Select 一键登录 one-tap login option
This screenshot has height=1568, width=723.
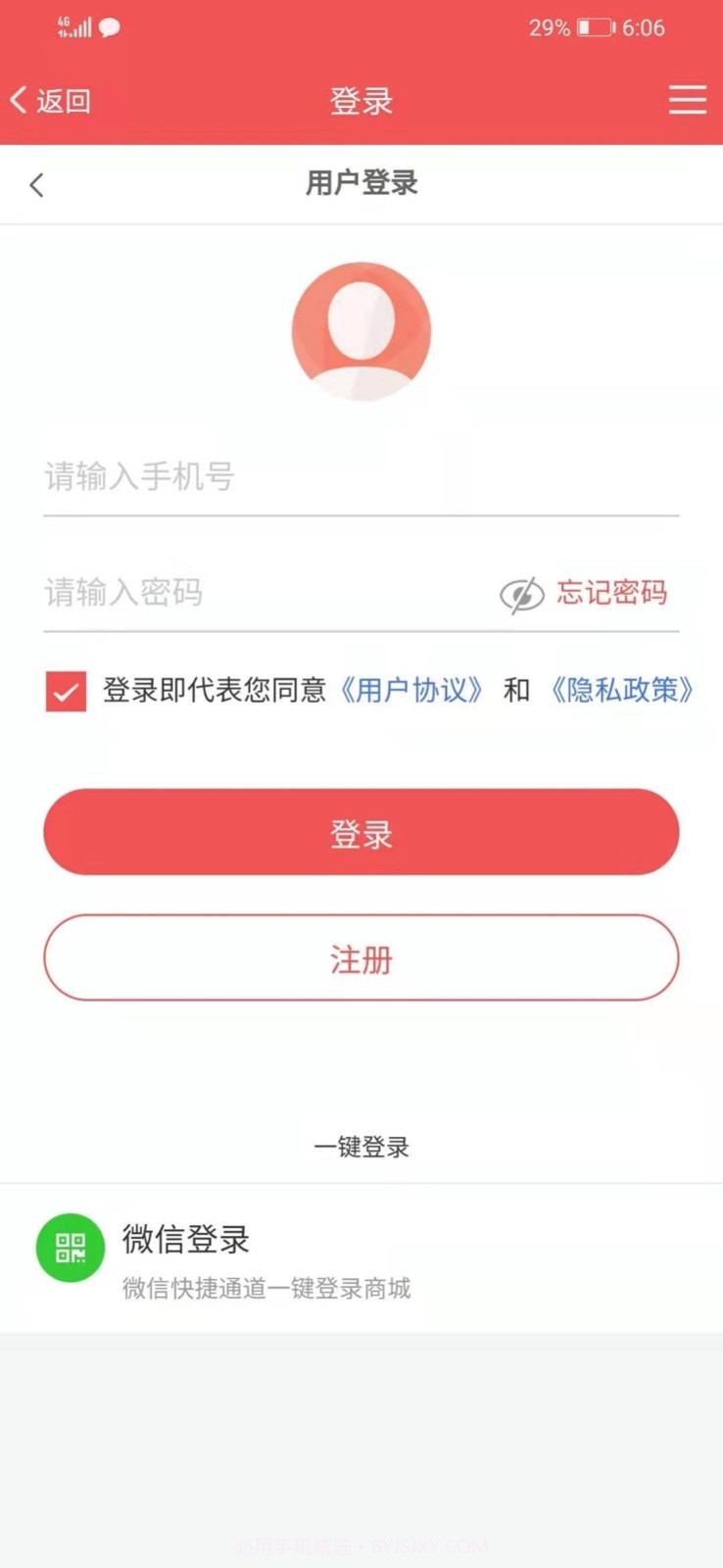coord(361,1147)
